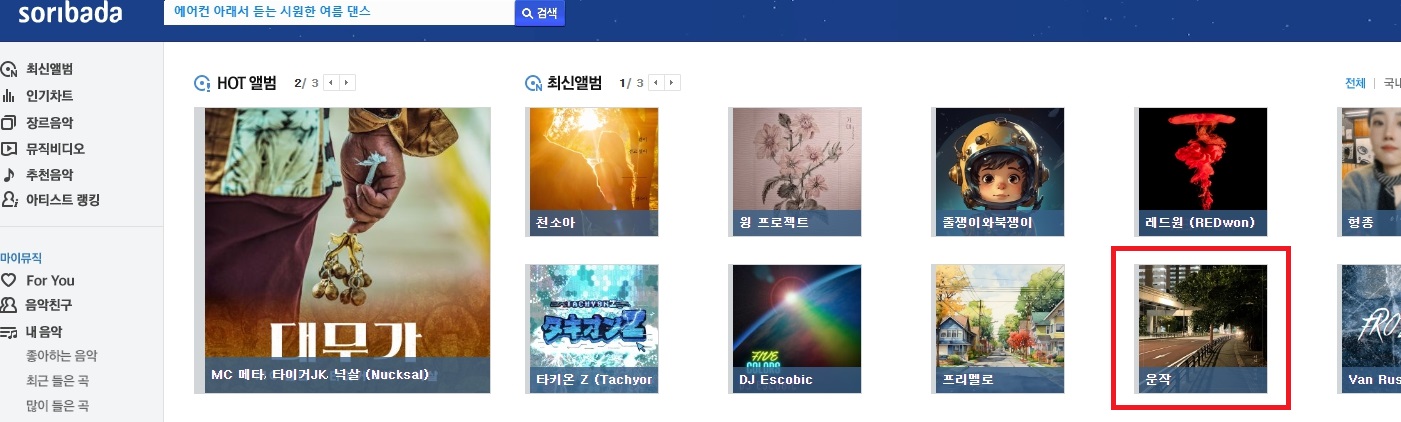The width and height of the screenshot is (1401, 422).
Task: Go to 인기차트 popular chart
Action: (x=49, y=96)
